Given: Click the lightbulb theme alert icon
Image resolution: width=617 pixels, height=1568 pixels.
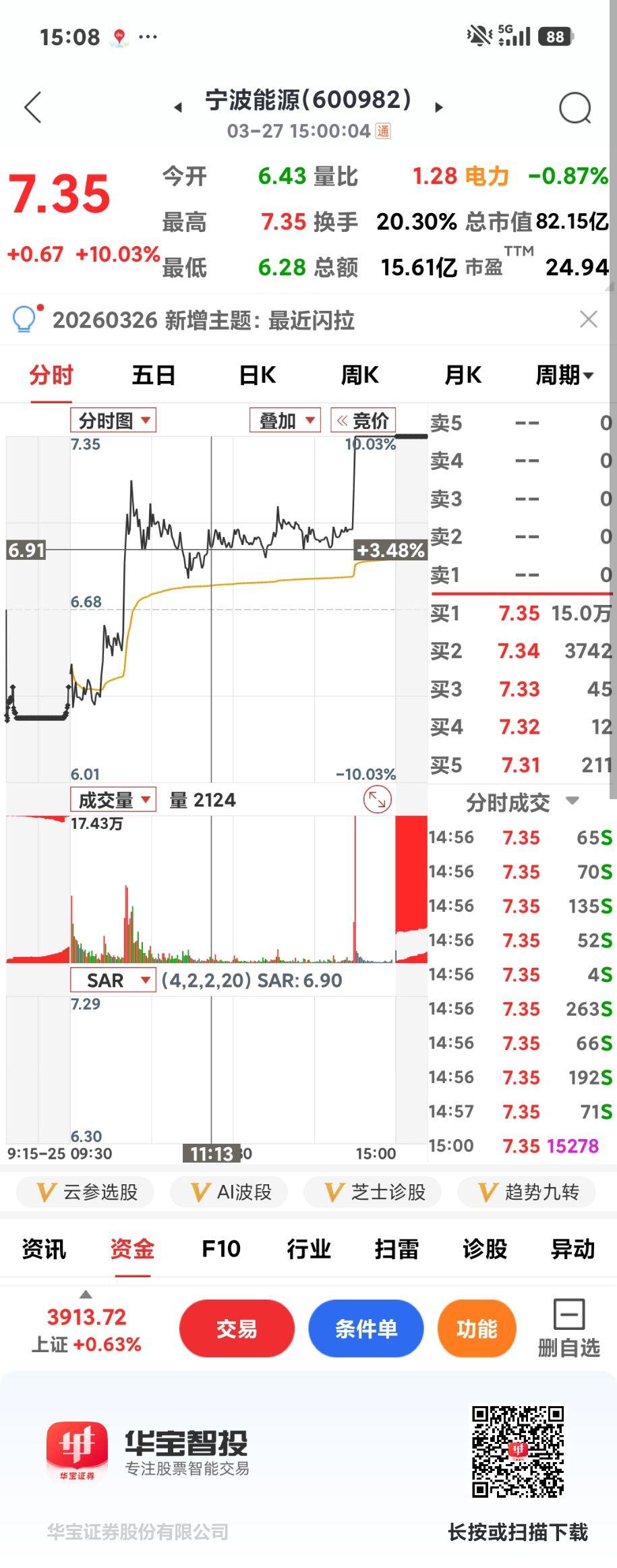Looking at the screenshot, I should point(24,320).
